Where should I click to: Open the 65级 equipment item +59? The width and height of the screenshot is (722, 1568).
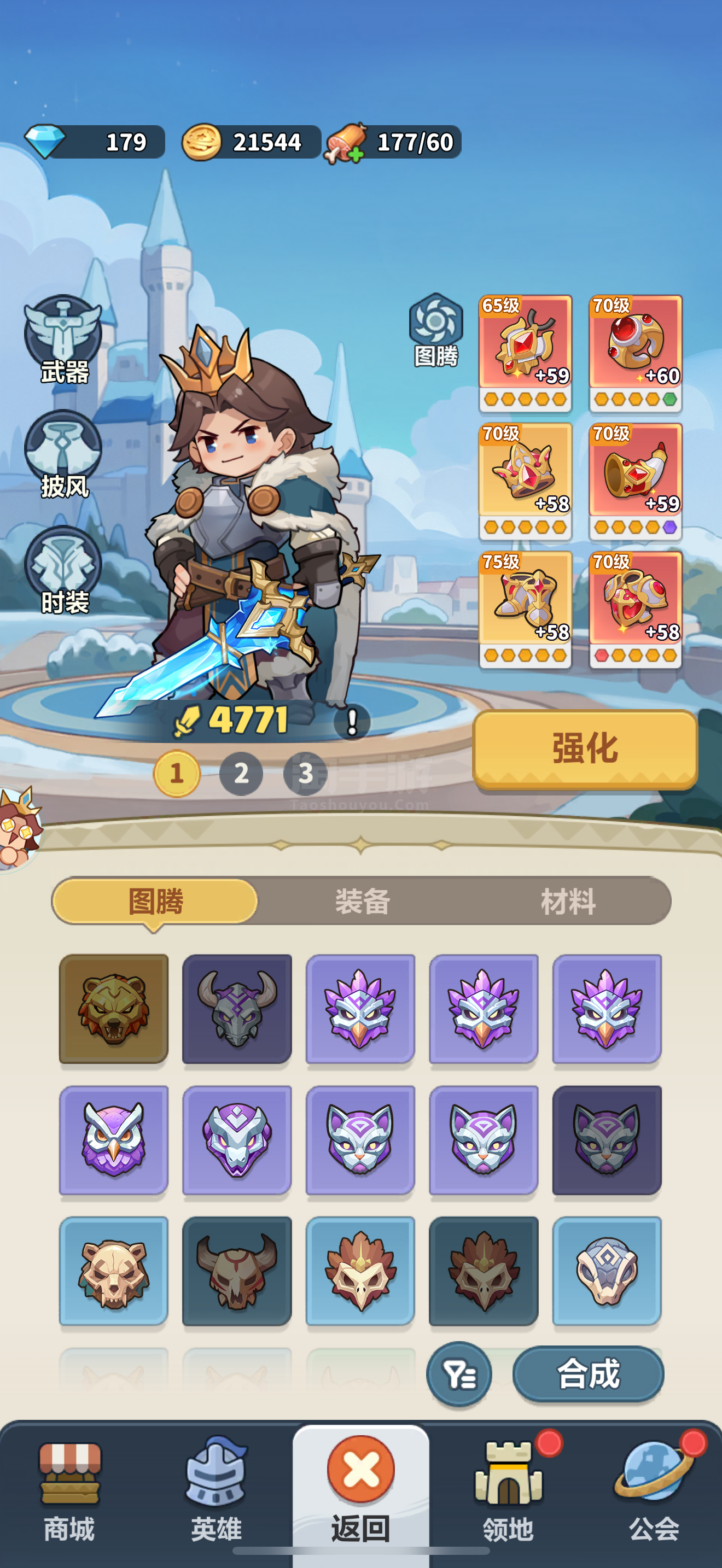526,353
